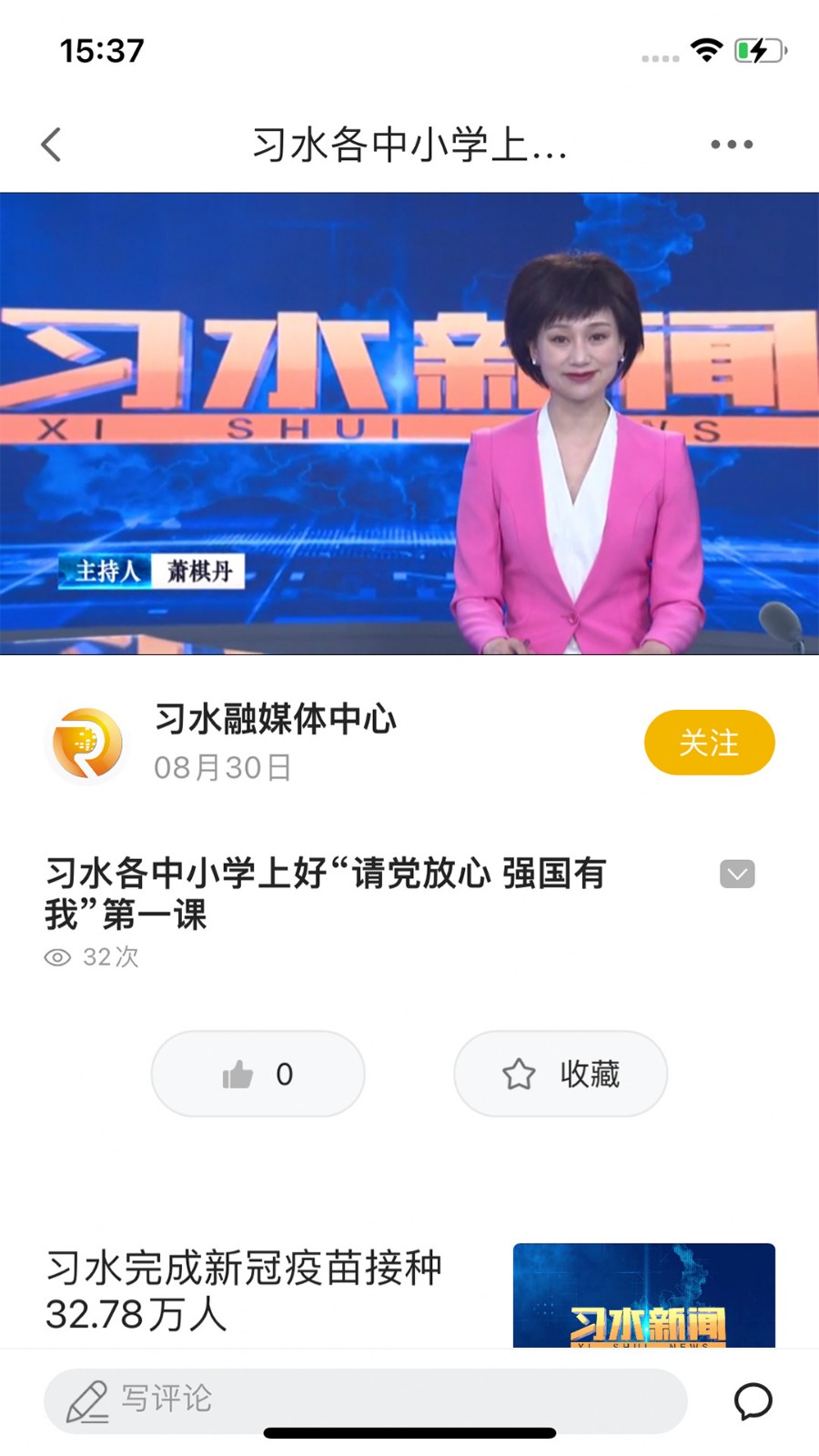View comments via the speech bubble icon

[753, 1401]
